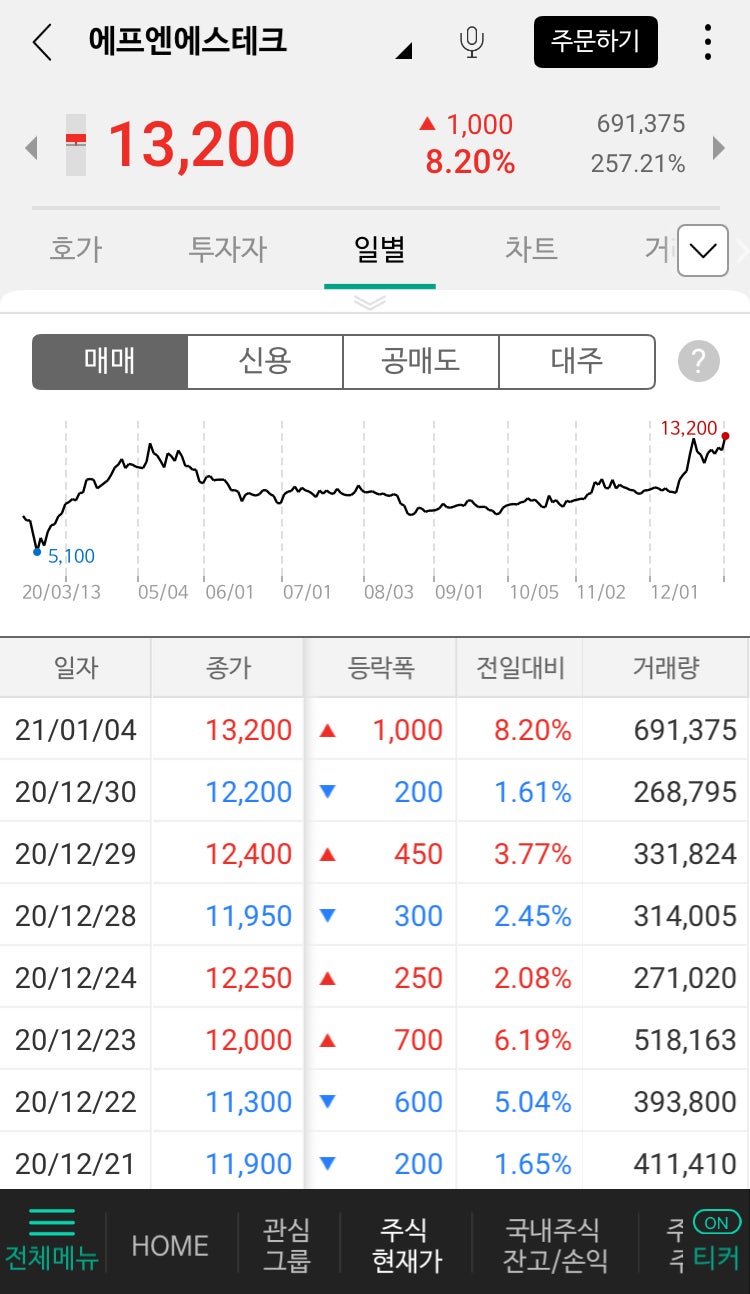Switch to 신용 data mode
Image resolution: width=750 pixels, height=1294 pixels.
pos(265,362)
